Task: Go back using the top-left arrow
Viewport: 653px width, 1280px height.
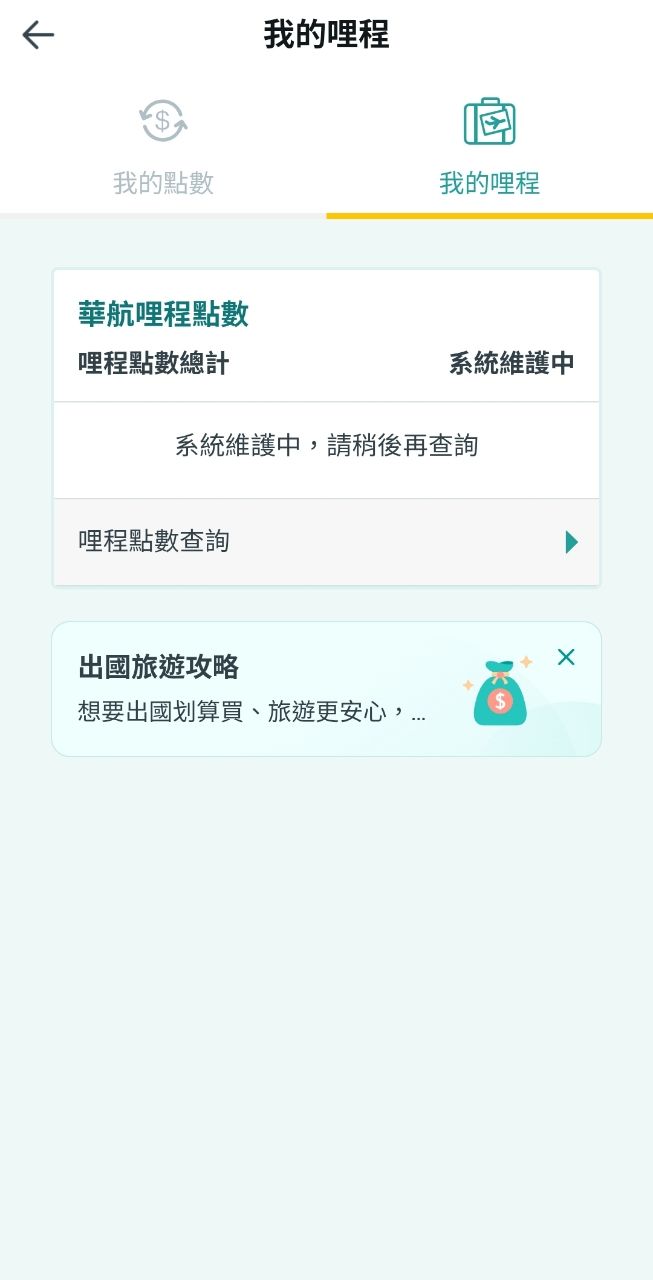Action: (x=38, y=36)
